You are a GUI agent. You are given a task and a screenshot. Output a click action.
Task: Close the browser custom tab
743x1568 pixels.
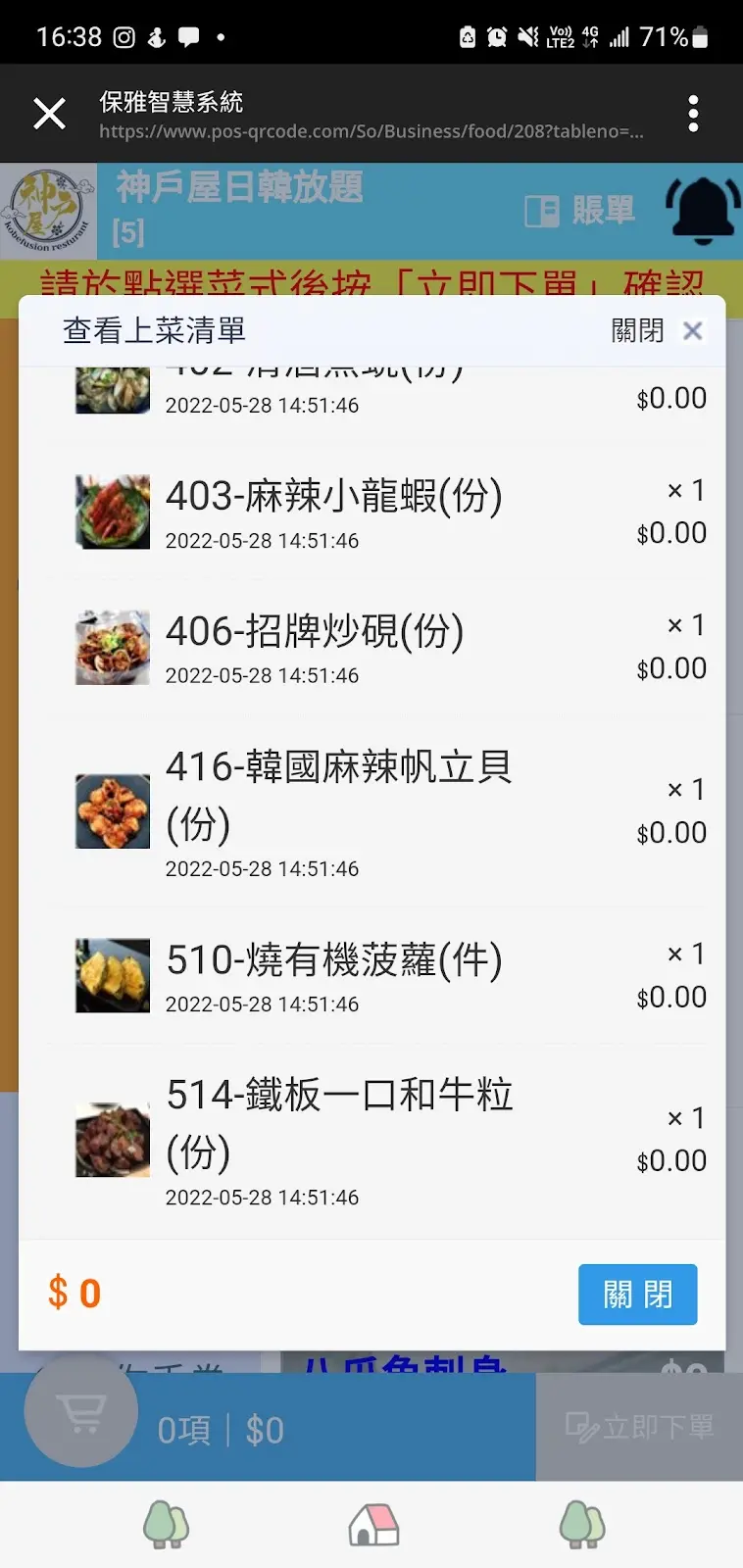49,114
